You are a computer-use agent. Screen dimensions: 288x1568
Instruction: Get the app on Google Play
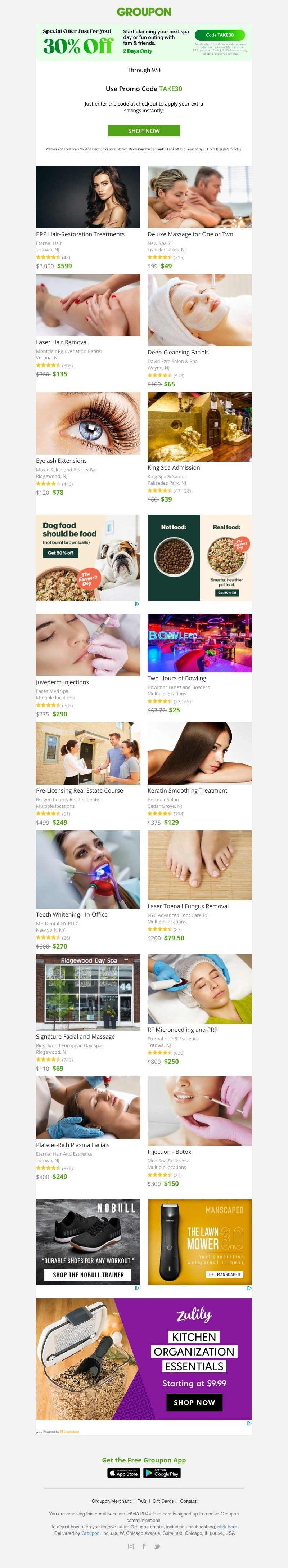(x=162, y=1473)
